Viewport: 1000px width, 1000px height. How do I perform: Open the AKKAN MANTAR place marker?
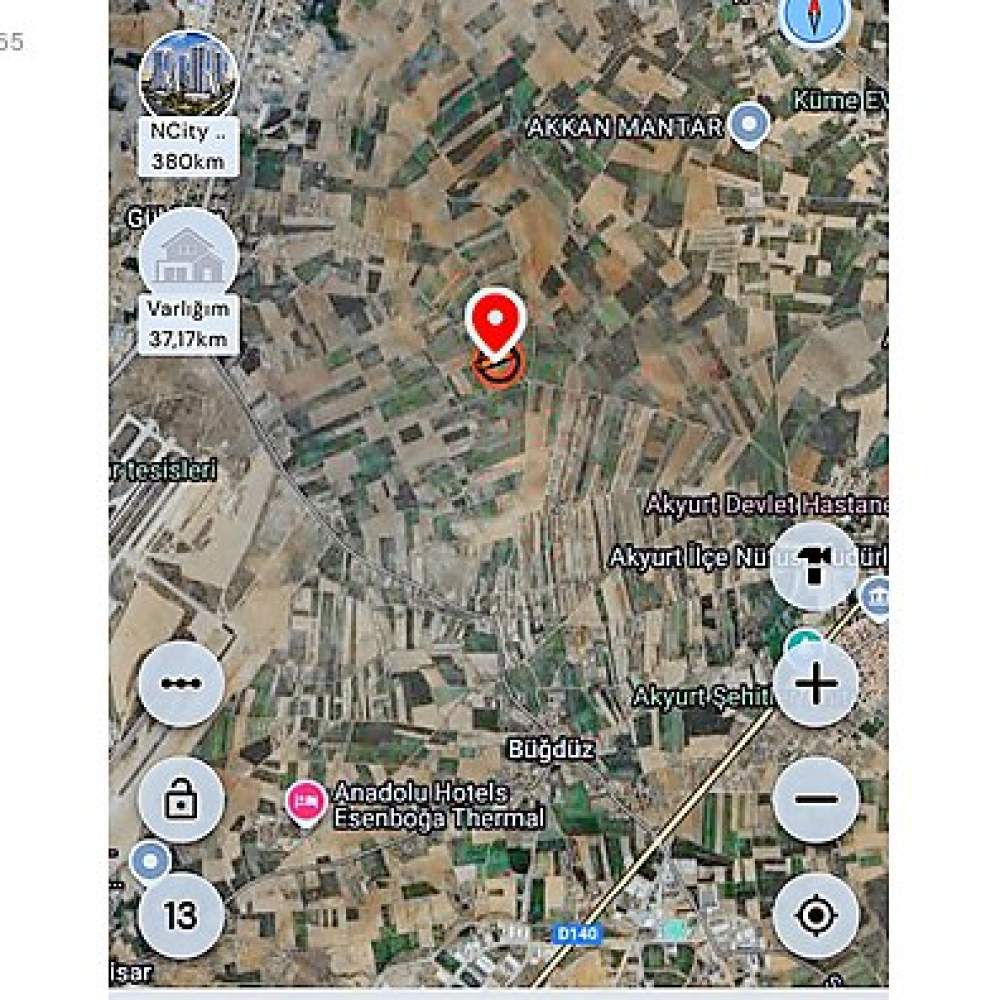[748, 127]
